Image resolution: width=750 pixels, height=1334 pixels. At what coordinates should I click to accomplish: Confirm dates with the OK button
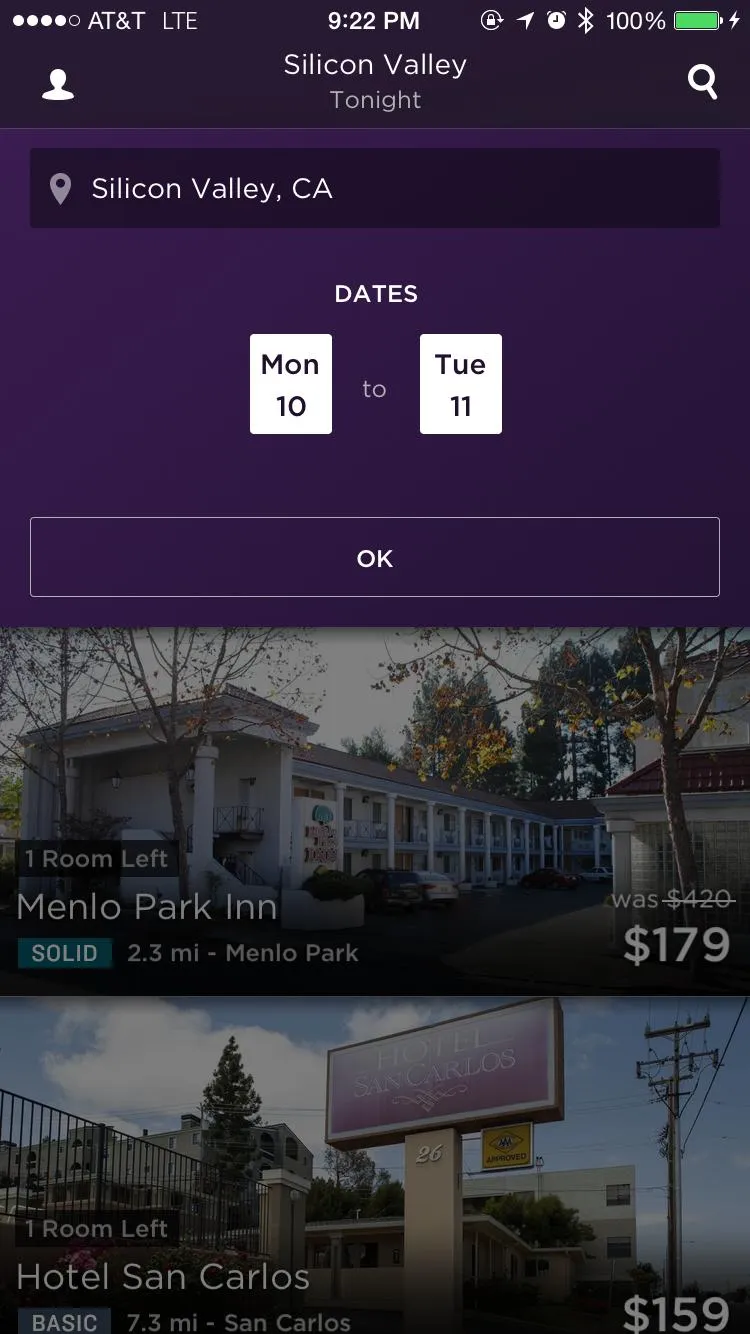374,557
